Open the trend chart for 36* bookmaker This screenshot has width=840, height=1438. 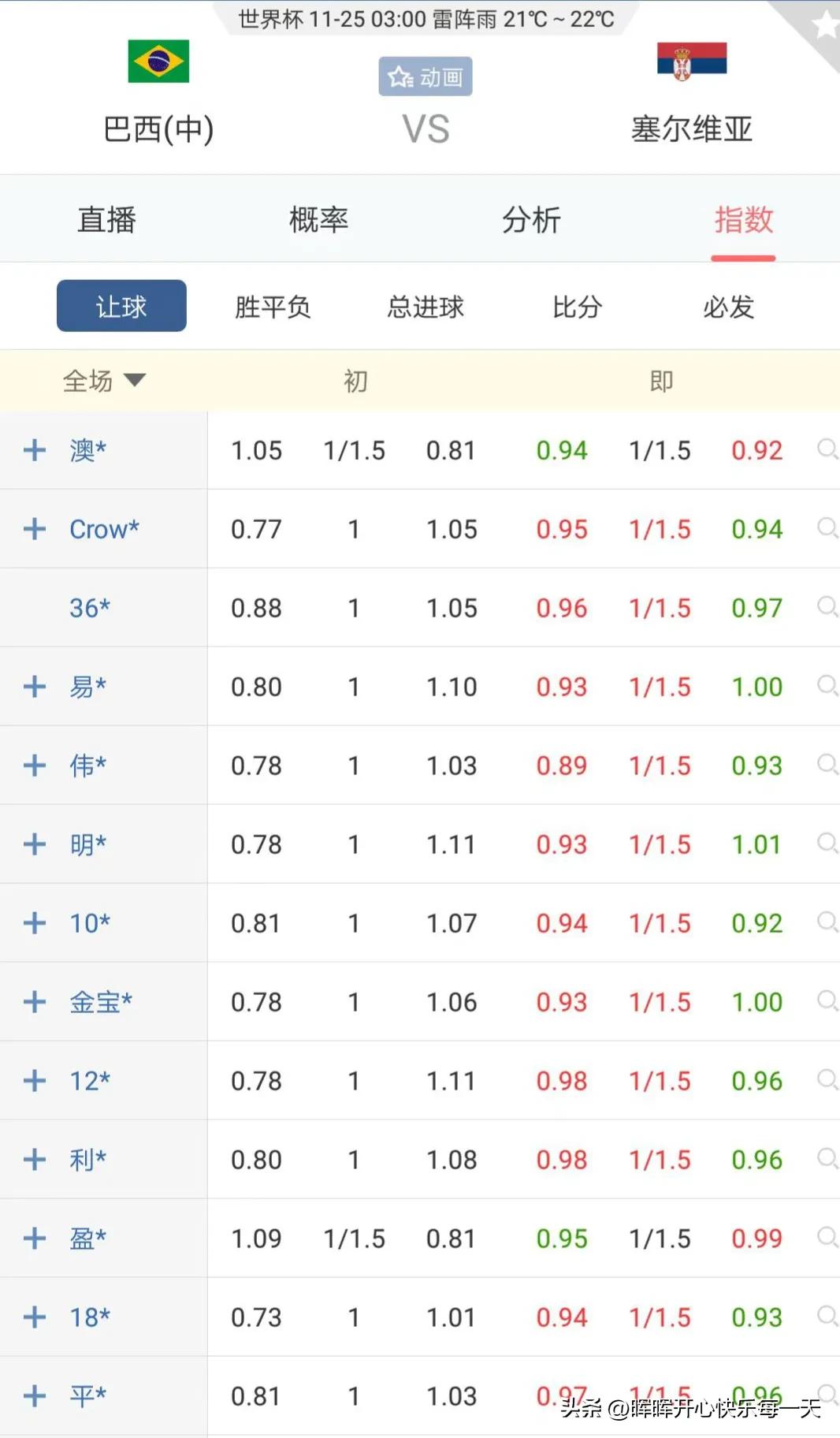click(827, 608)
